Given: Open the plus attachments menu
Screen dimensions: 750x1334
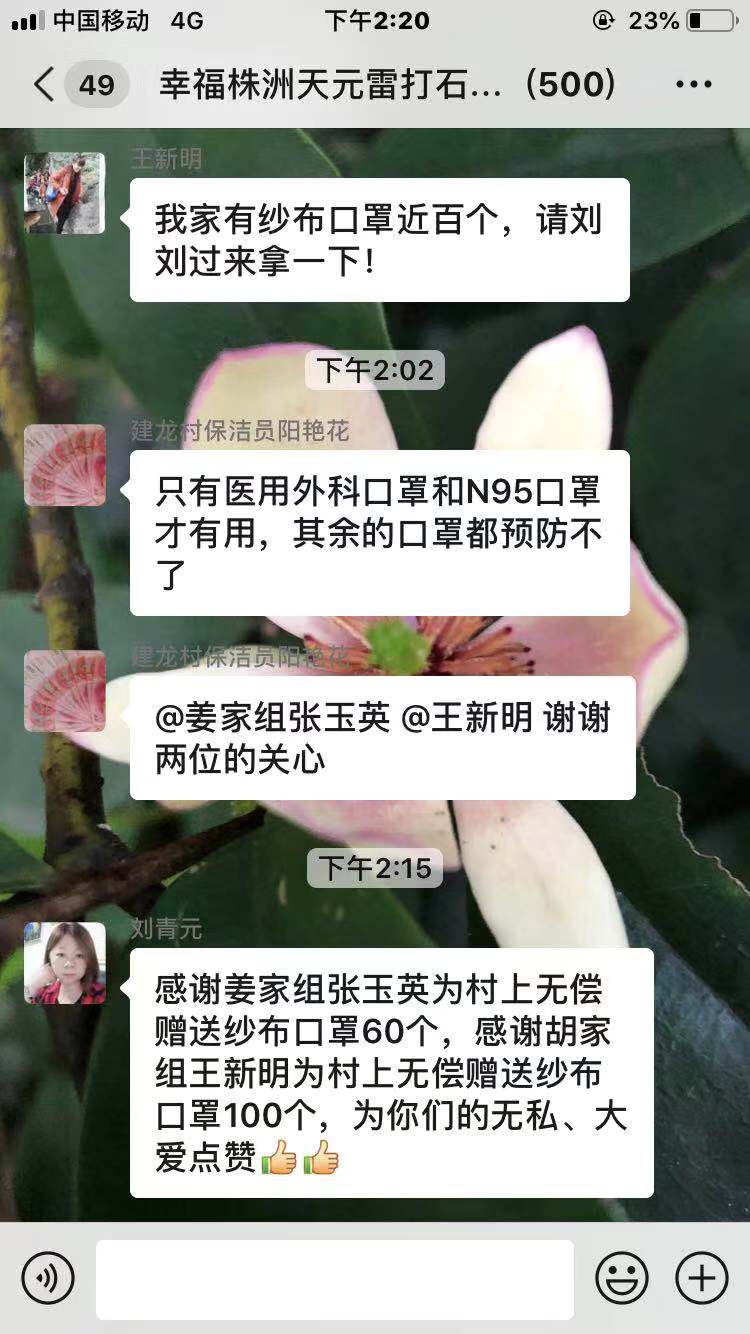Looking at the screenshot, I should [x=702, y=1278].
